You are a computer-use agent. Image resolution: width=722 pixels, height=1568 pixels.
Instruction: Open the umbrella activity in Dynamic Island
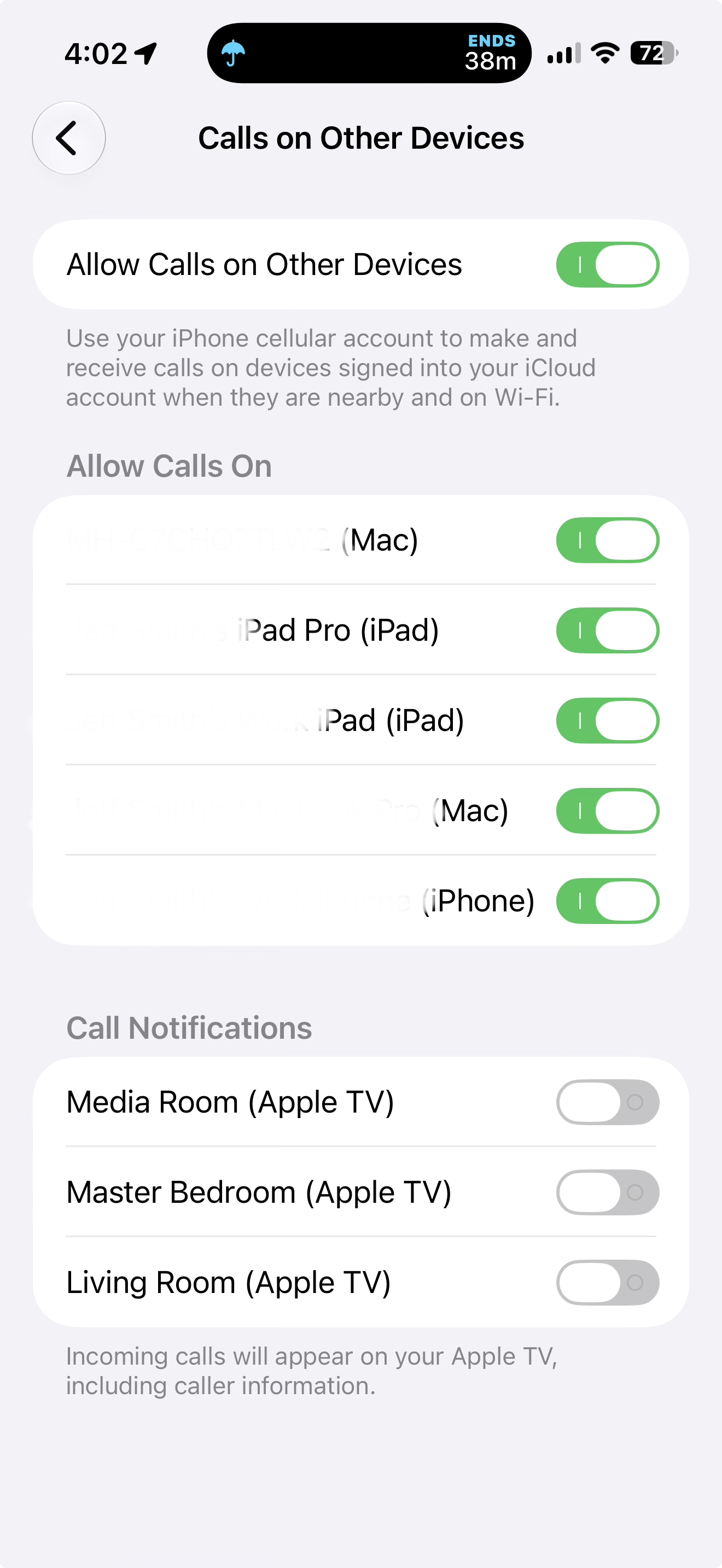tap(369, 53)
